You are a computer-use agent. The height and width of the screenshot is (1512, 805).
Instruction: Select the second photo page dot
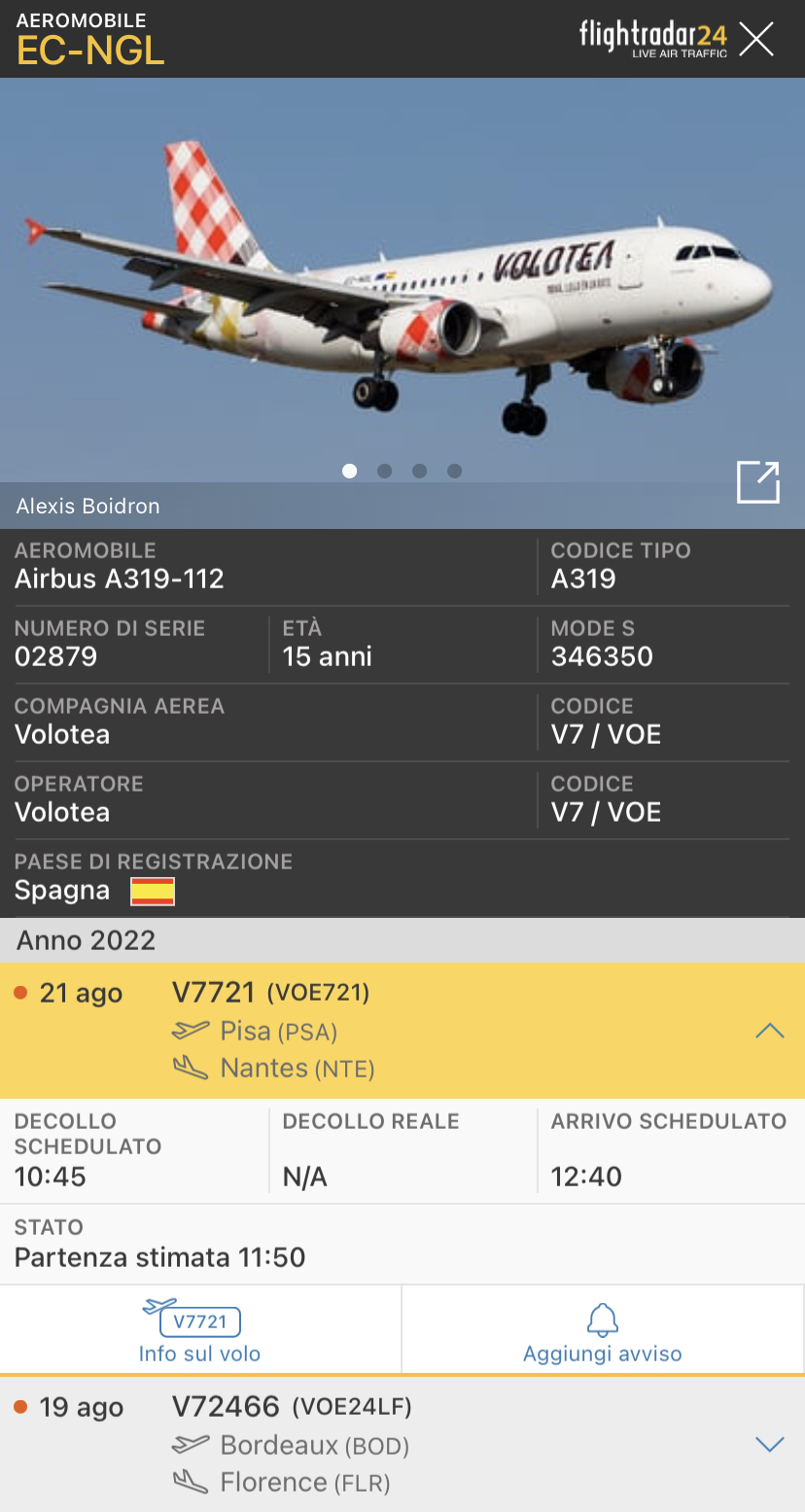385,471
